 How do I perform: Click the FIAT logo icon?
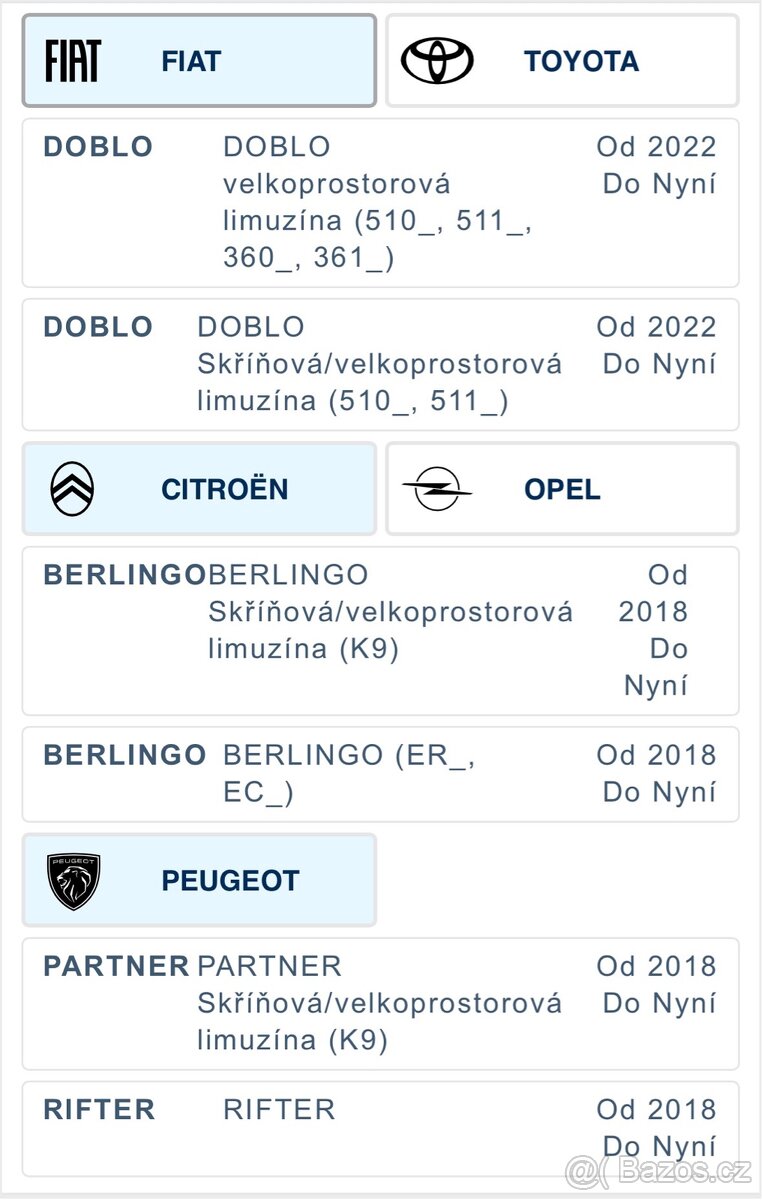coord(69,60)
